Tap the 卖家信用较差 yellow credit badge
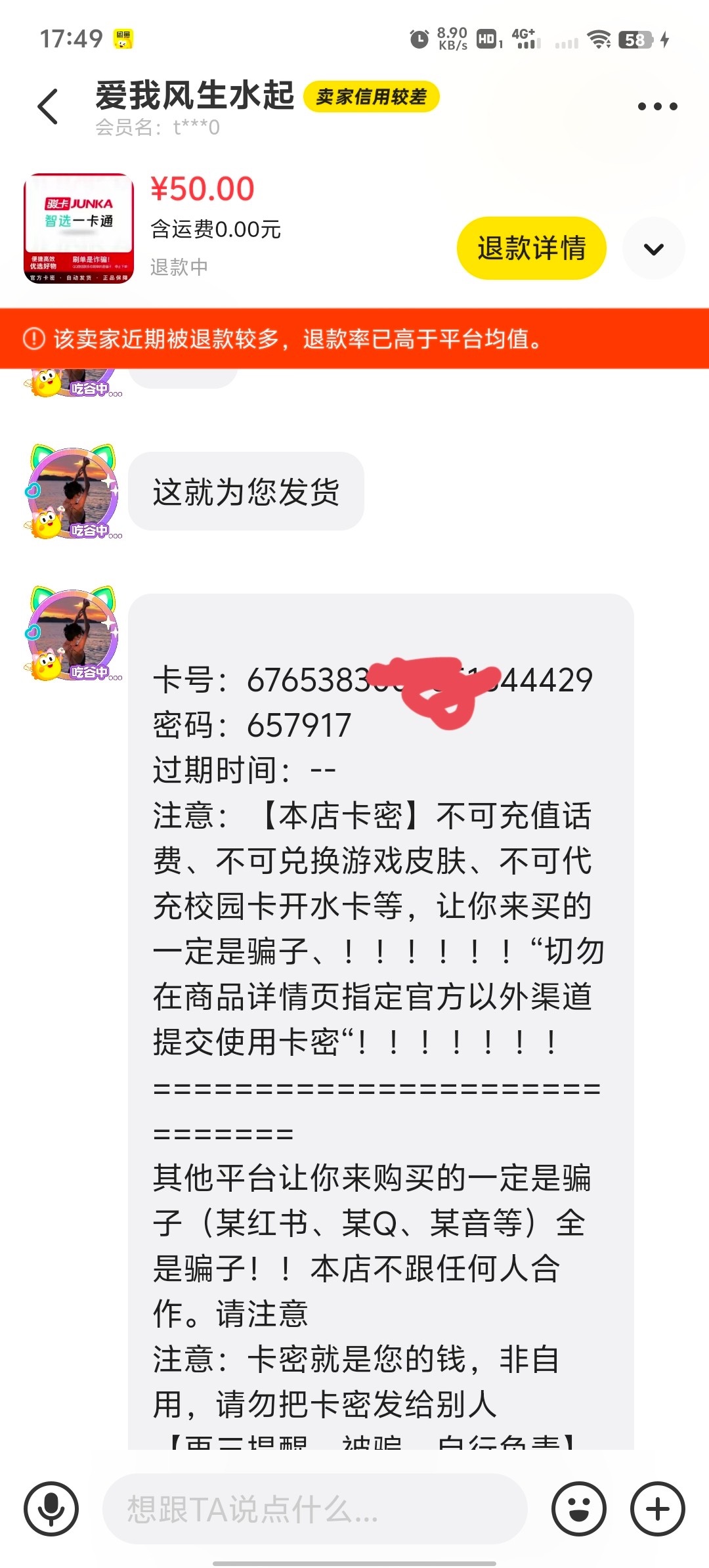709x1568 pixels. click(372, 96)
